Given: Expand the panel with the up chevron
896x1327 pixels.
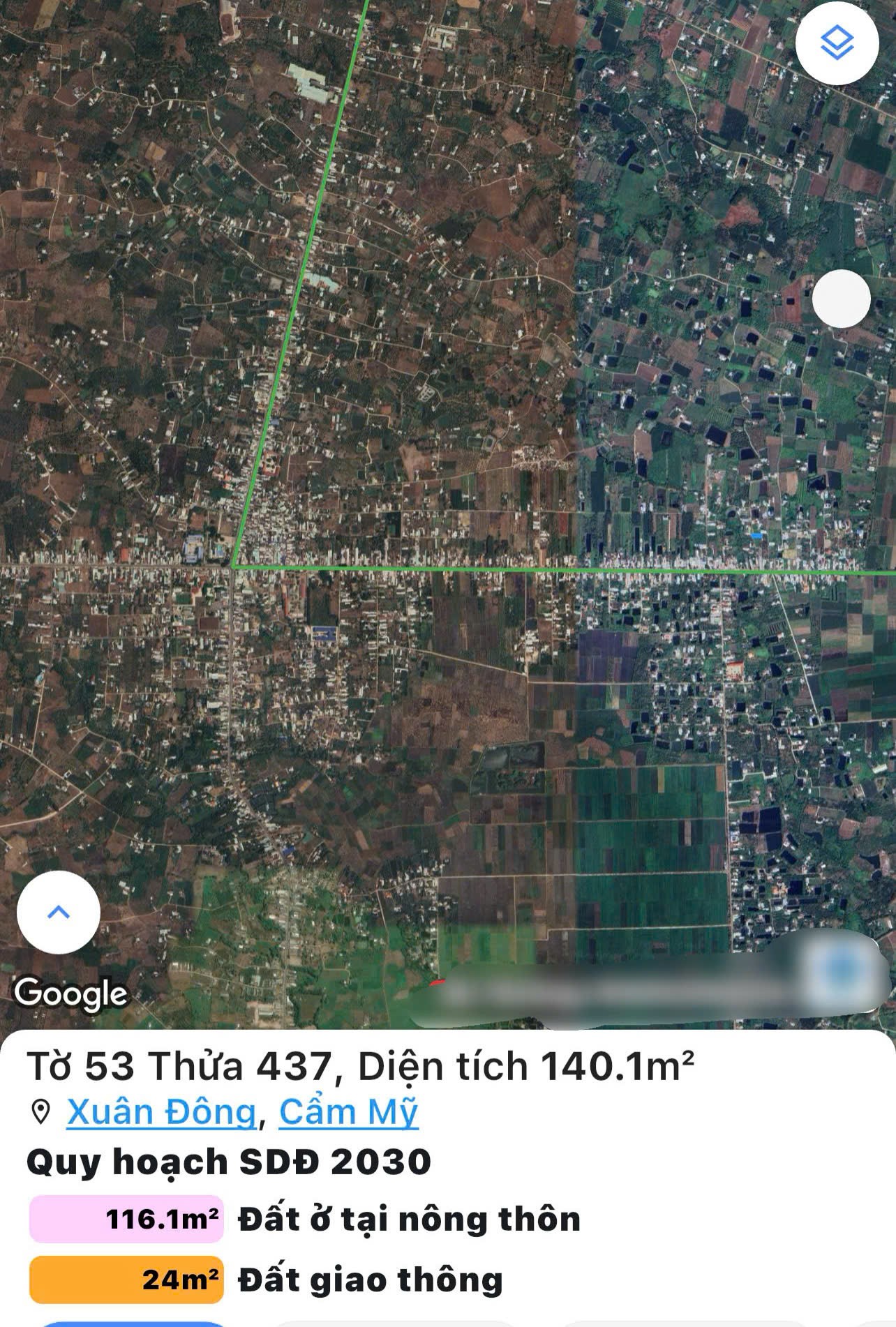Looking at the screenshot, I should 59,912.
